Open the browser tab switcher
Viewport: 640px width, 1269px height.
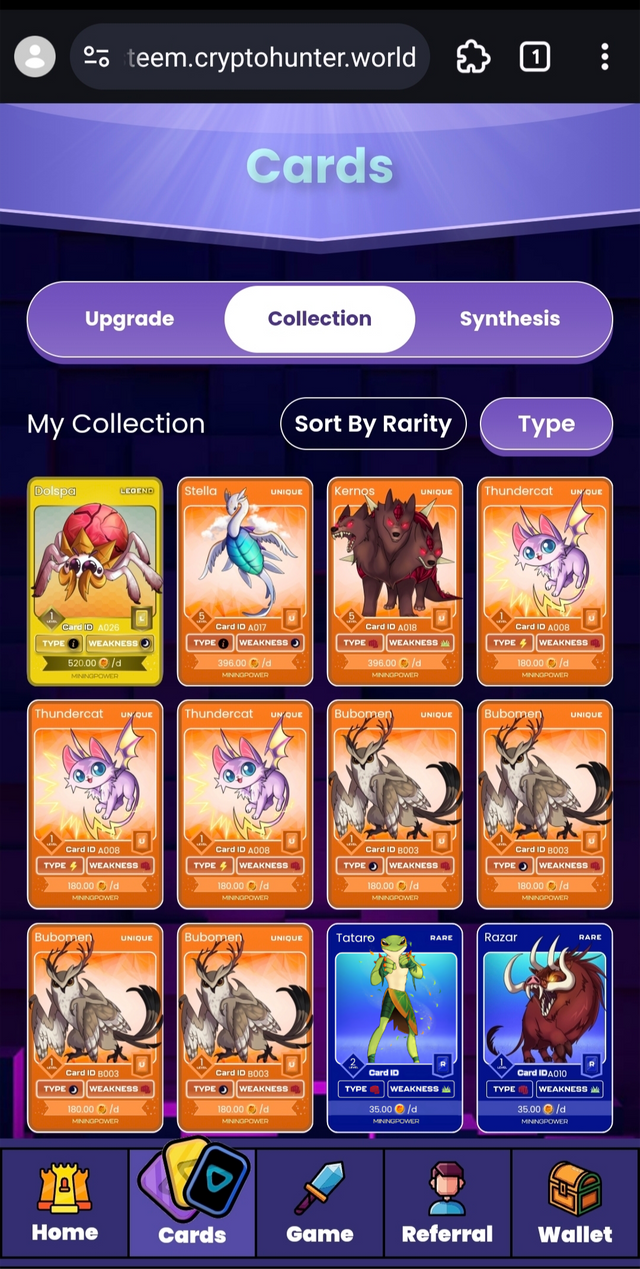pyautogui.click(x=535, y=57)
